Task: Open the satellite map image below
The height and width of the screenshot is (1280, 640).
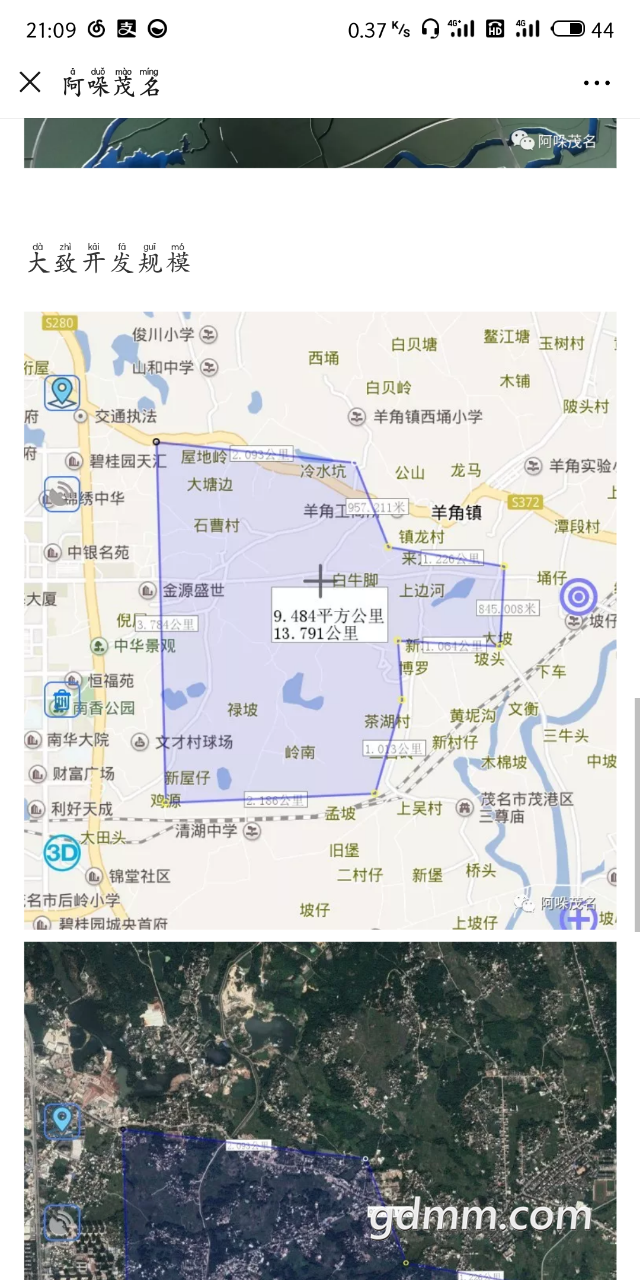Action: point(320,1110)
